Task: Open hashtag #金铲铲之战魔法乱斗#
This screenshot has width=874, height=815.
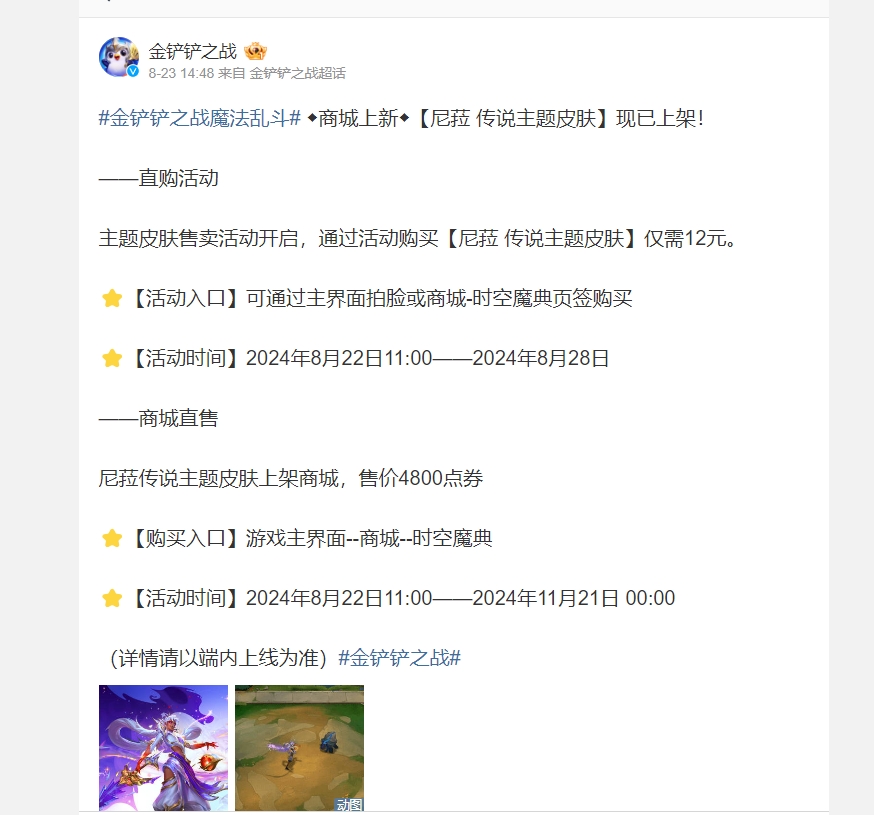Action: click(x=200, y=119)
